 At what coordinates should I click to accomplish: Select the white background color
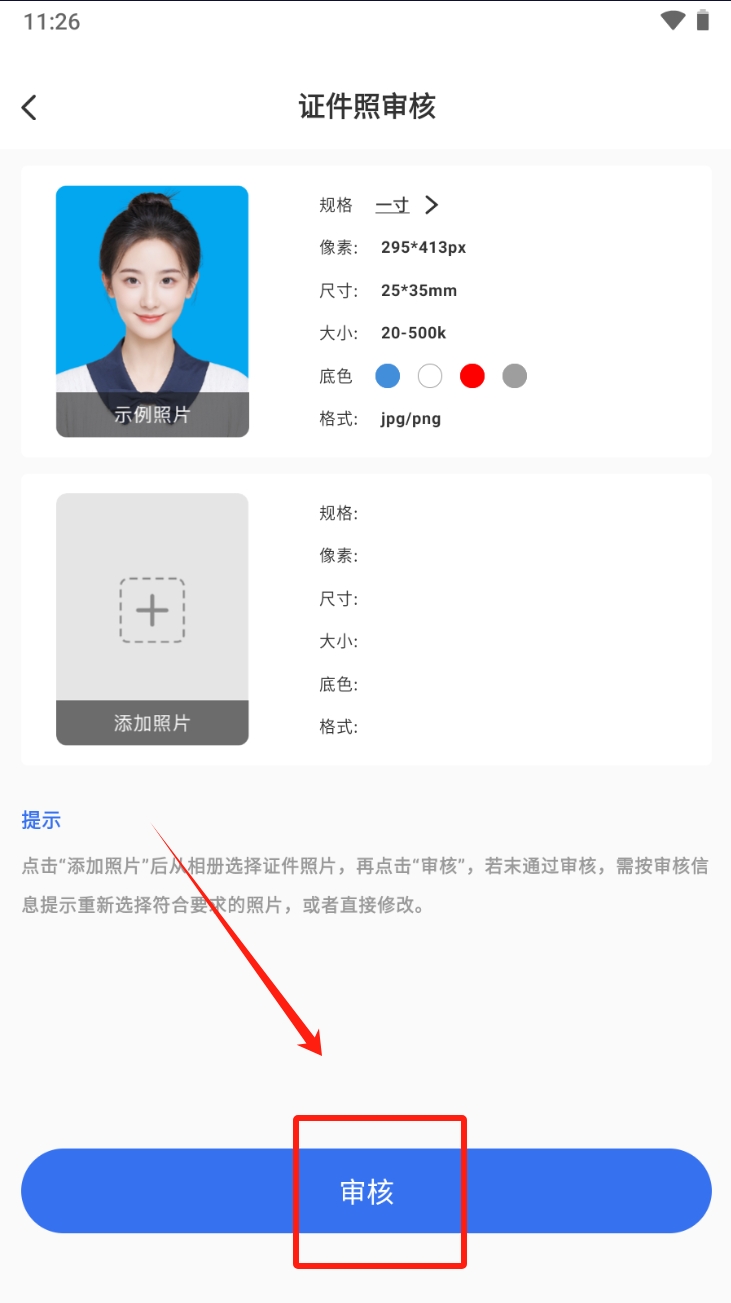(430, 376)
